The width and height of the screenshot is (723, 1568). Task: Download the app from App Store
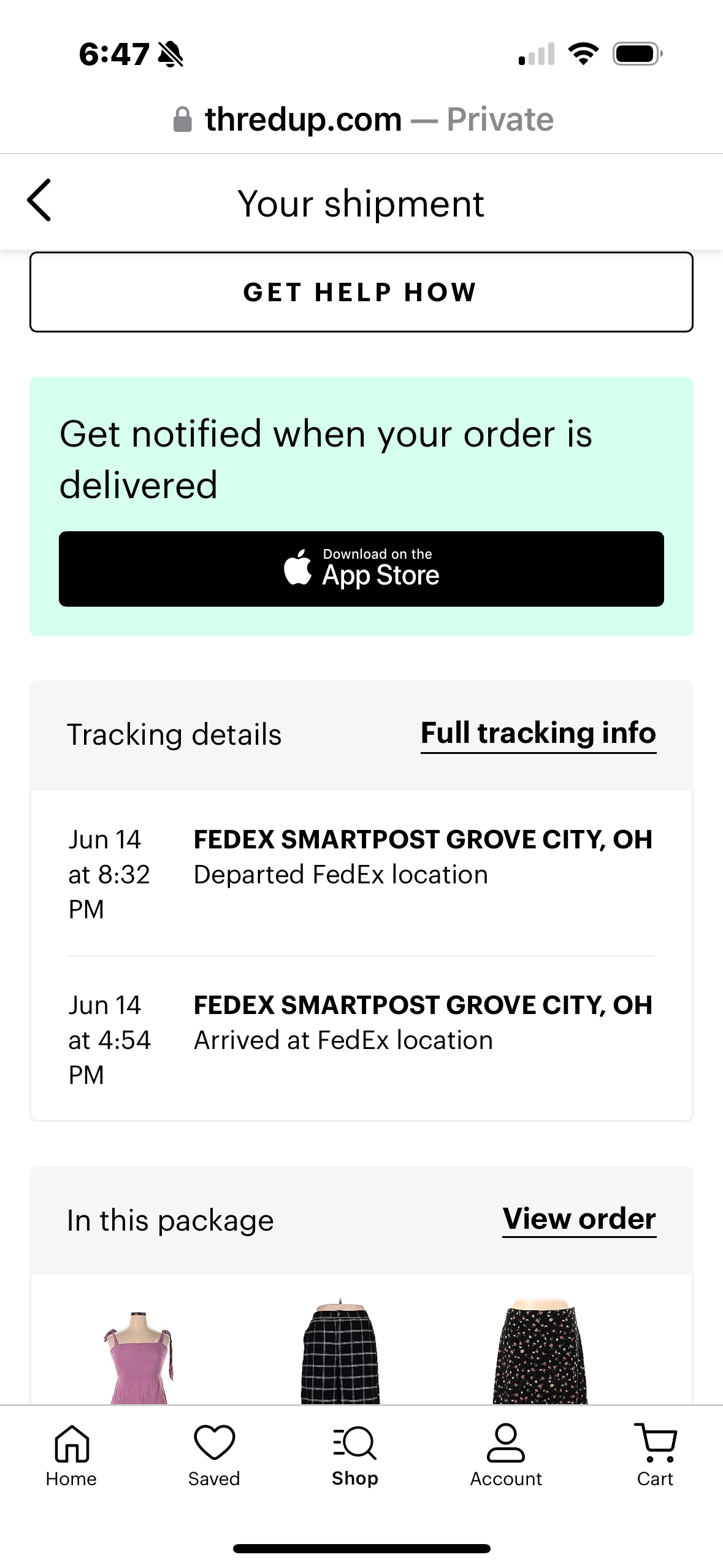[x=361, y=569]
